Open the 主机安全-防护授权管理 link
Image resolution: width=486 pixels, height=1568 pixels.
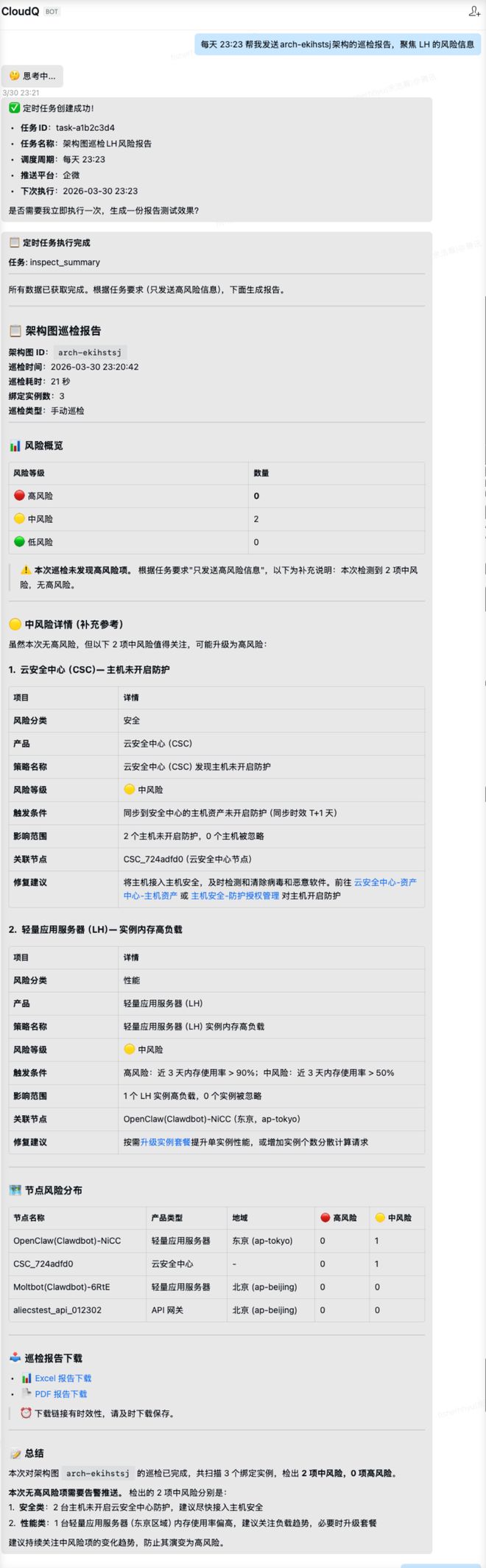(x=235, y=896)
